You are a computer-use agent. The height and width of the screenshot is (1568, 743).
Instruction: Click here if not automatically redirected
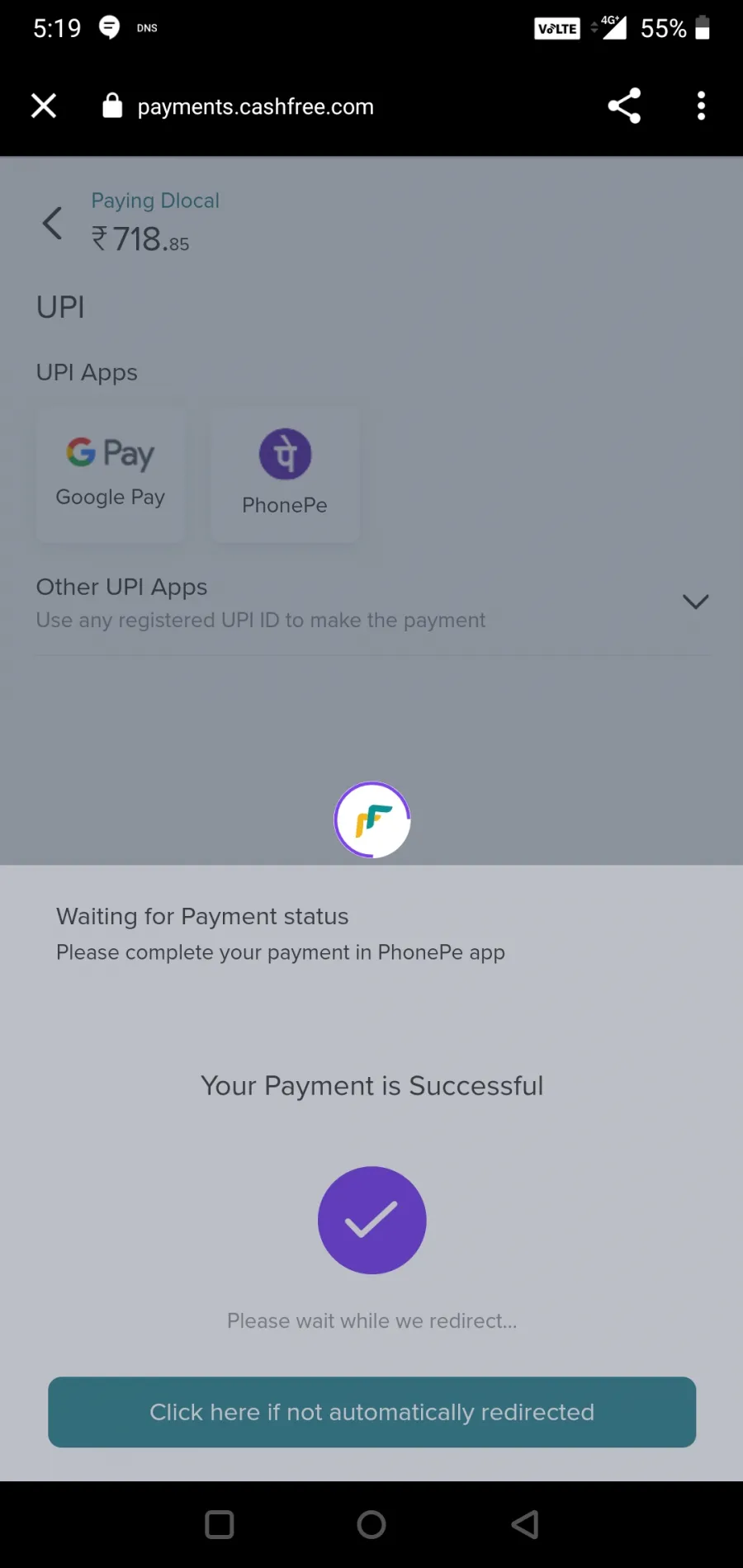pyautogui.click(x=371, y=1412)
